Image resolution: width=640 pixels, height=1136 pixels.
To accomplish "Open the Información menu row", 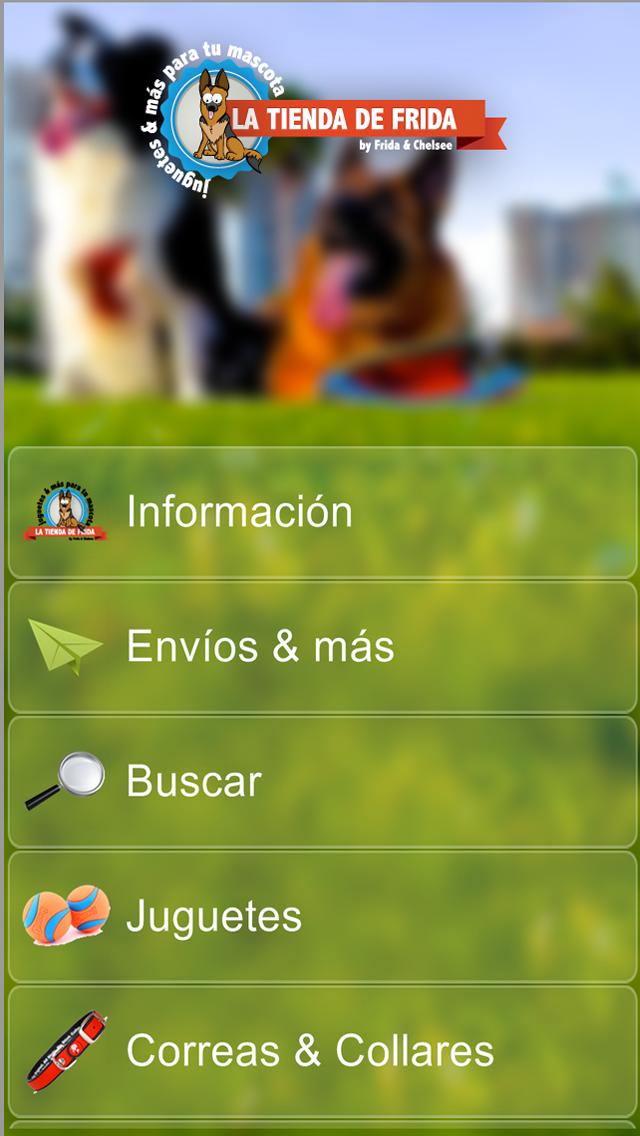I will coord(322,512).
